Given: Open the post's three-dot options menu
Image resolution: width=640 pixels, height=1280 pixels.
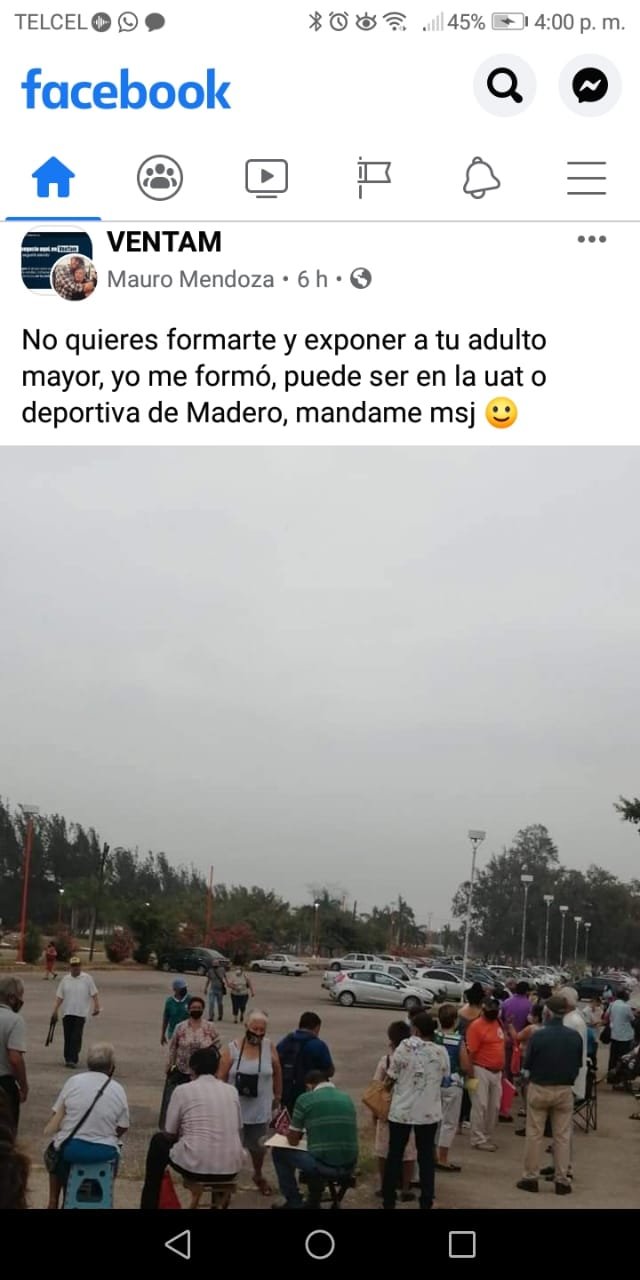Looking at the screenshot, I should (x=591, y=240).
